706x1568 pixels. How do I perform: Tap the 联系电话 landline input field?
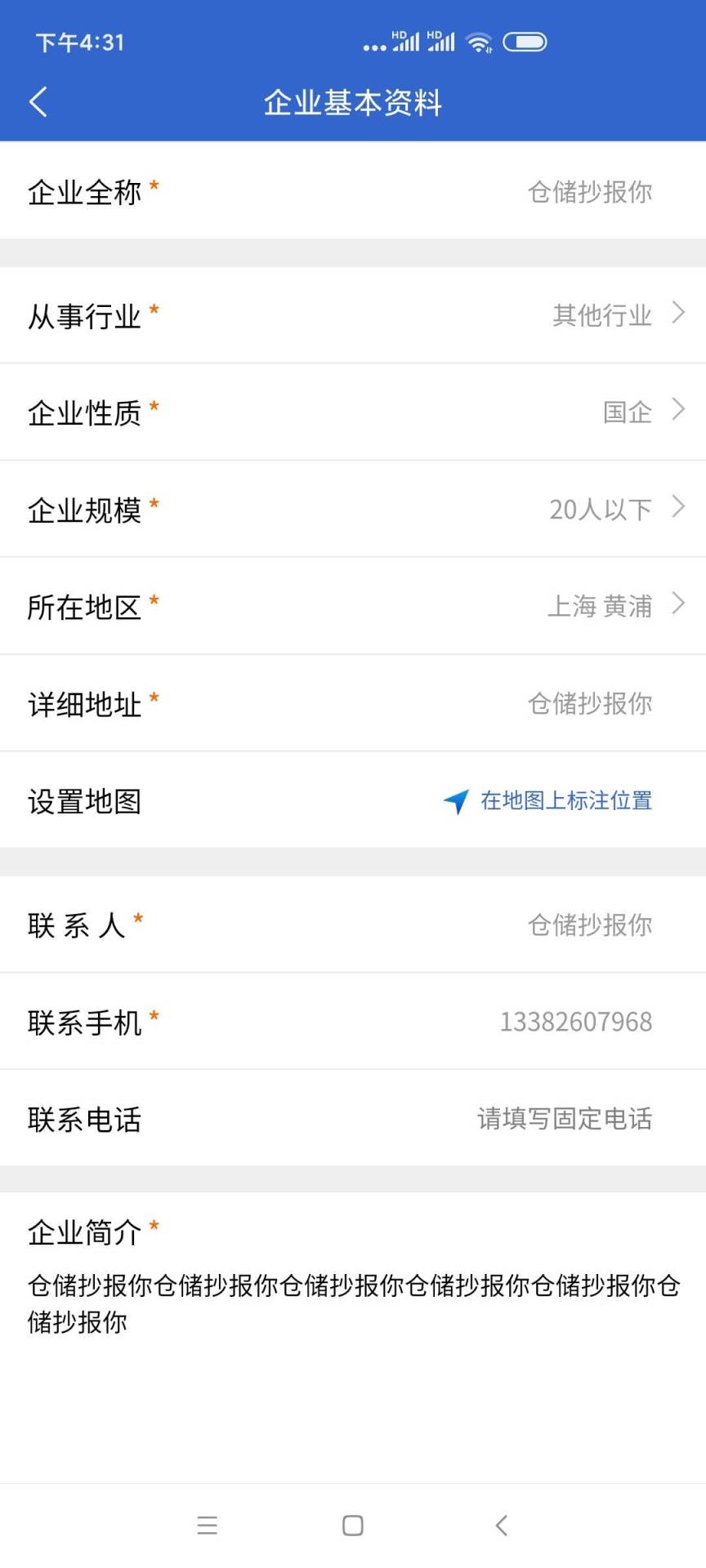tap(564, 1119)
